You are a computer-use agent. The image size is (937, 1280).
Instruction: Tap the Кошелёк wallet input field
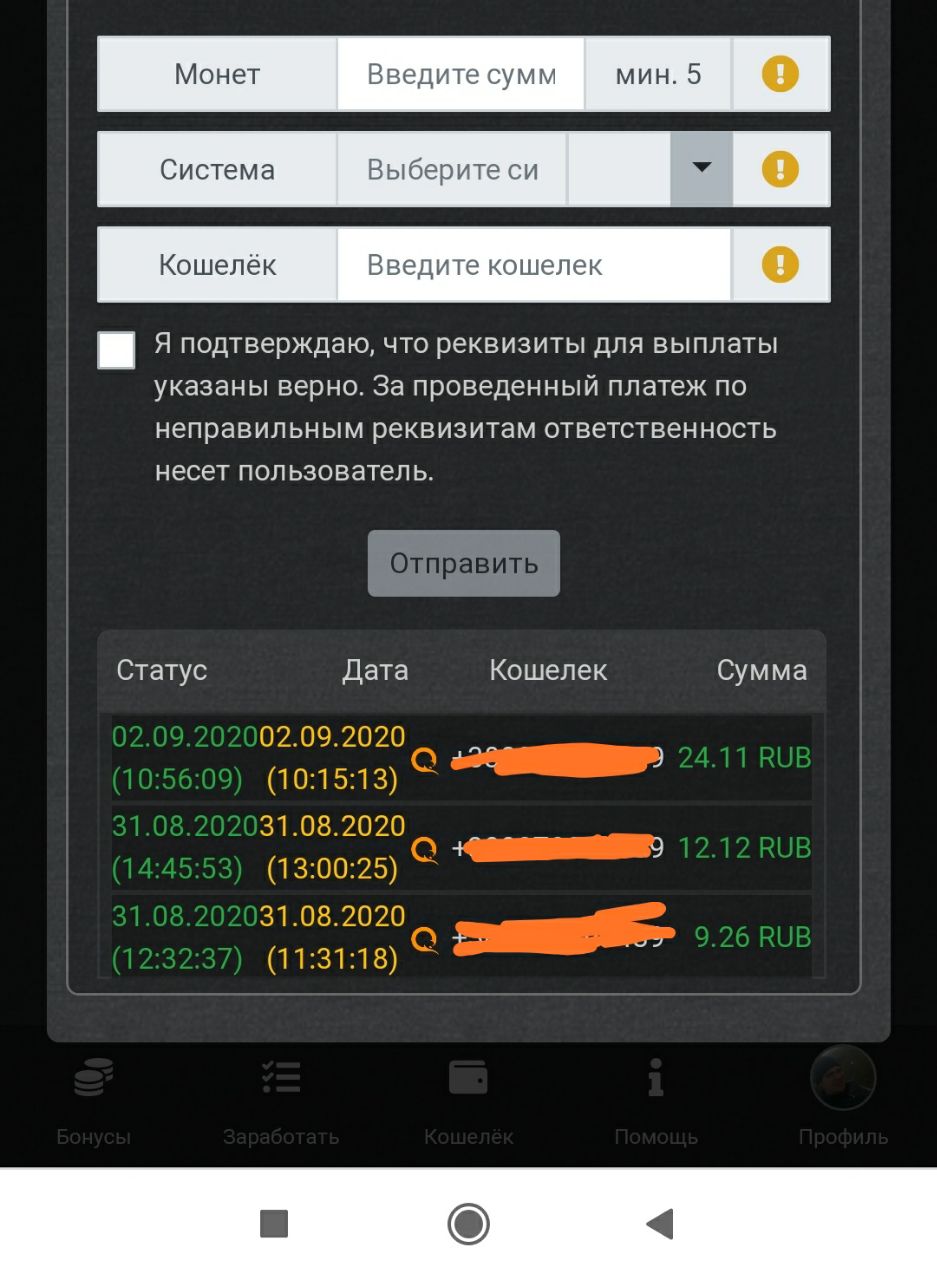(x=533, y=265)
